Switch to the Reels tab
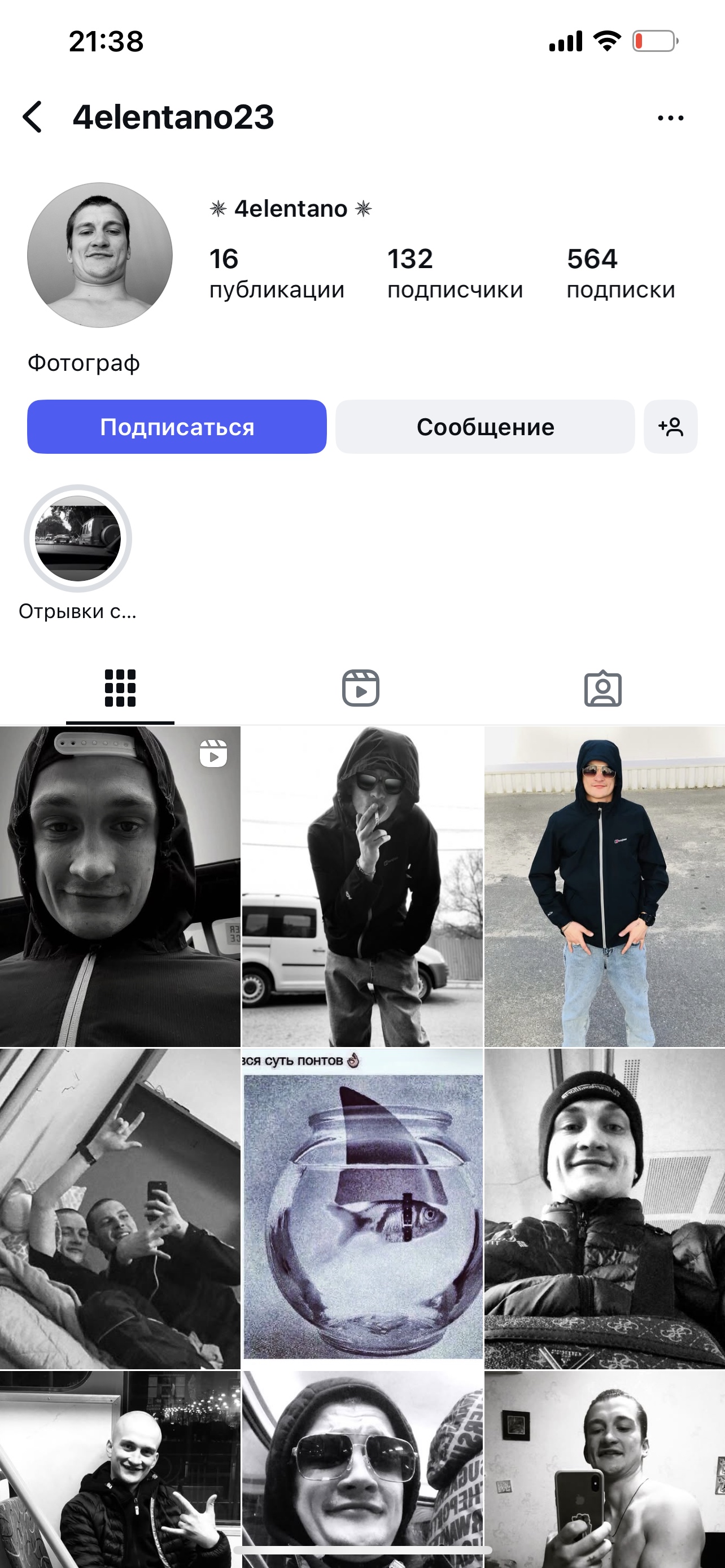Viewport: 725px width, 1568px height. click(x=361, y=689)
